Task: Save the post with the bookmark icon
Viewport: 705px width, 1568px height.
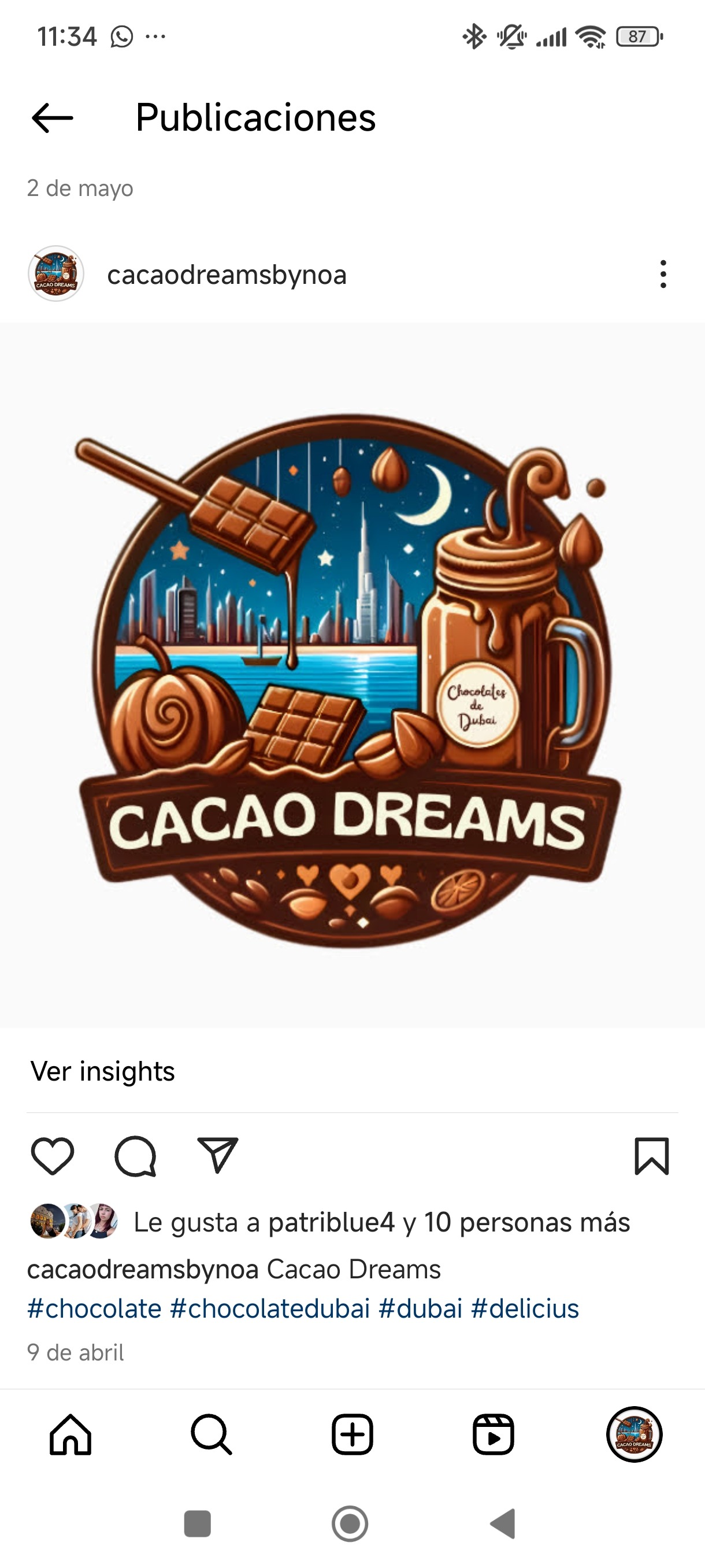Action: coord(651,1155)
